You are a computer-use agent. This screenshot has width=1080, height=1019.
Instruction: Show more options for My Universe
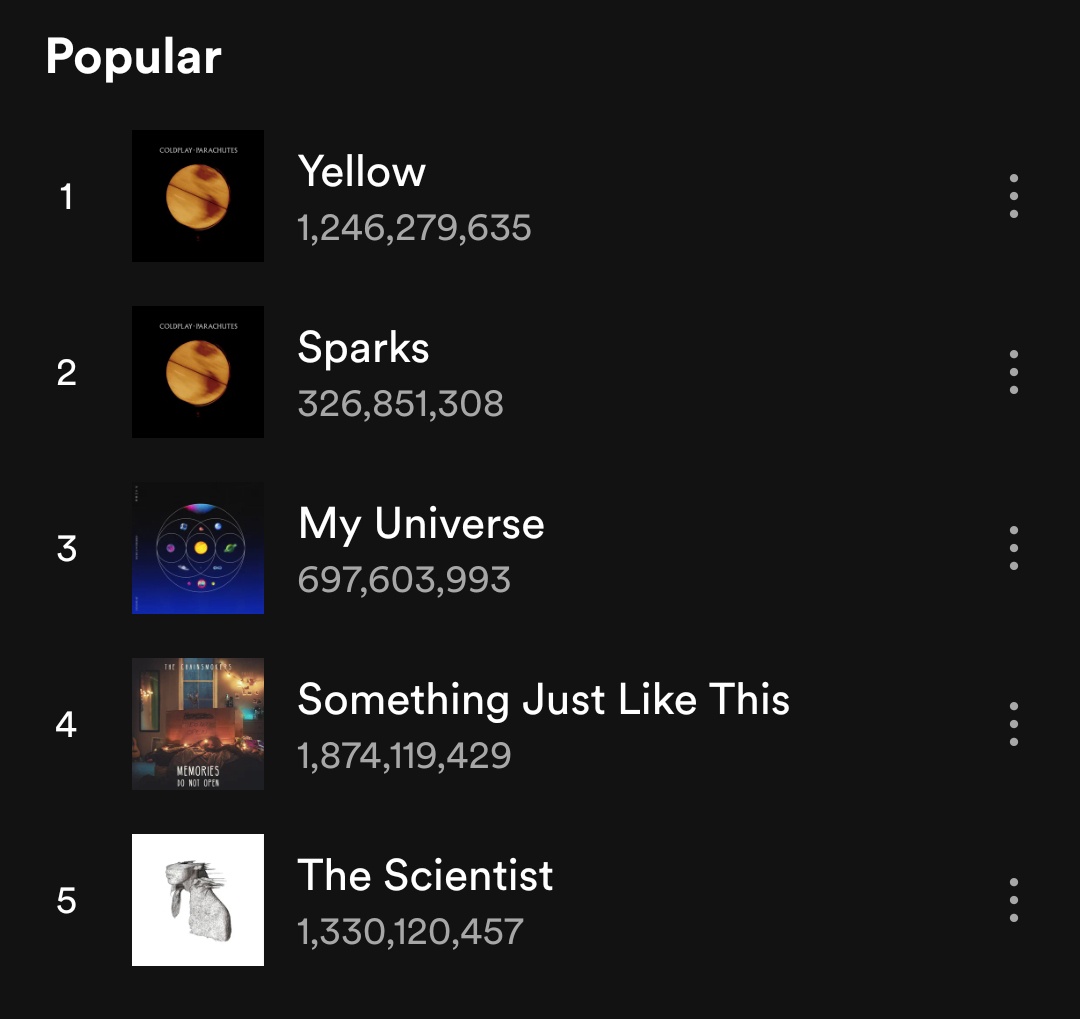coord(1014,548)
